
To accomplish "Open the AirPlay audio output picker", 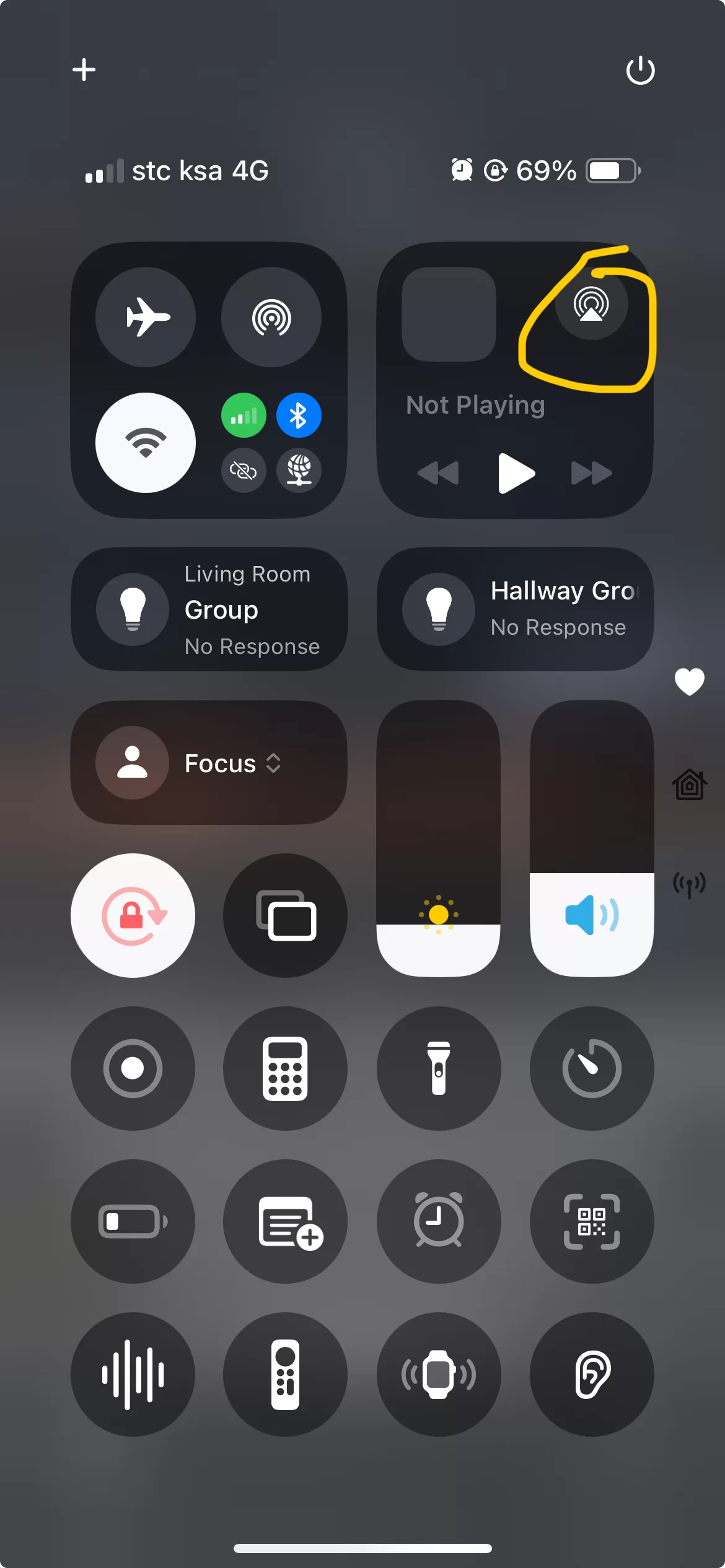I will coord(591,303).
